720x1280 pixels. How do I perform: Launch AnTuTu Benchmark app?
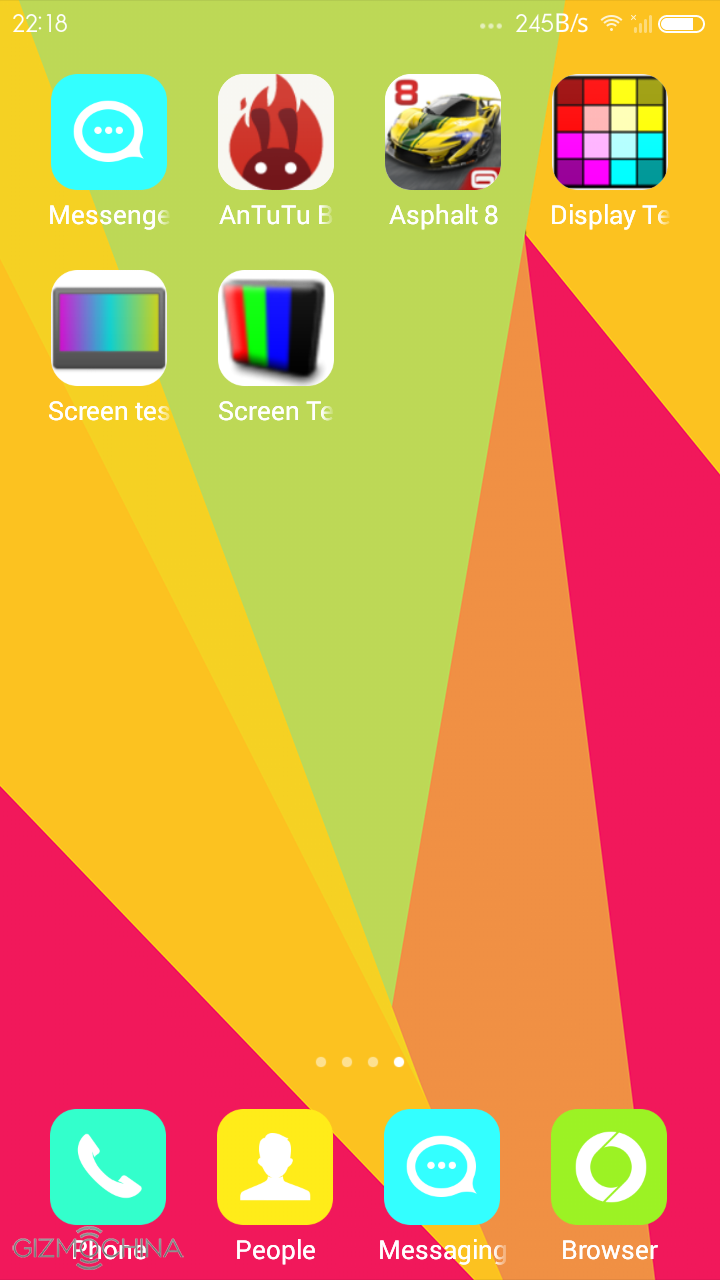click(276, 132)
